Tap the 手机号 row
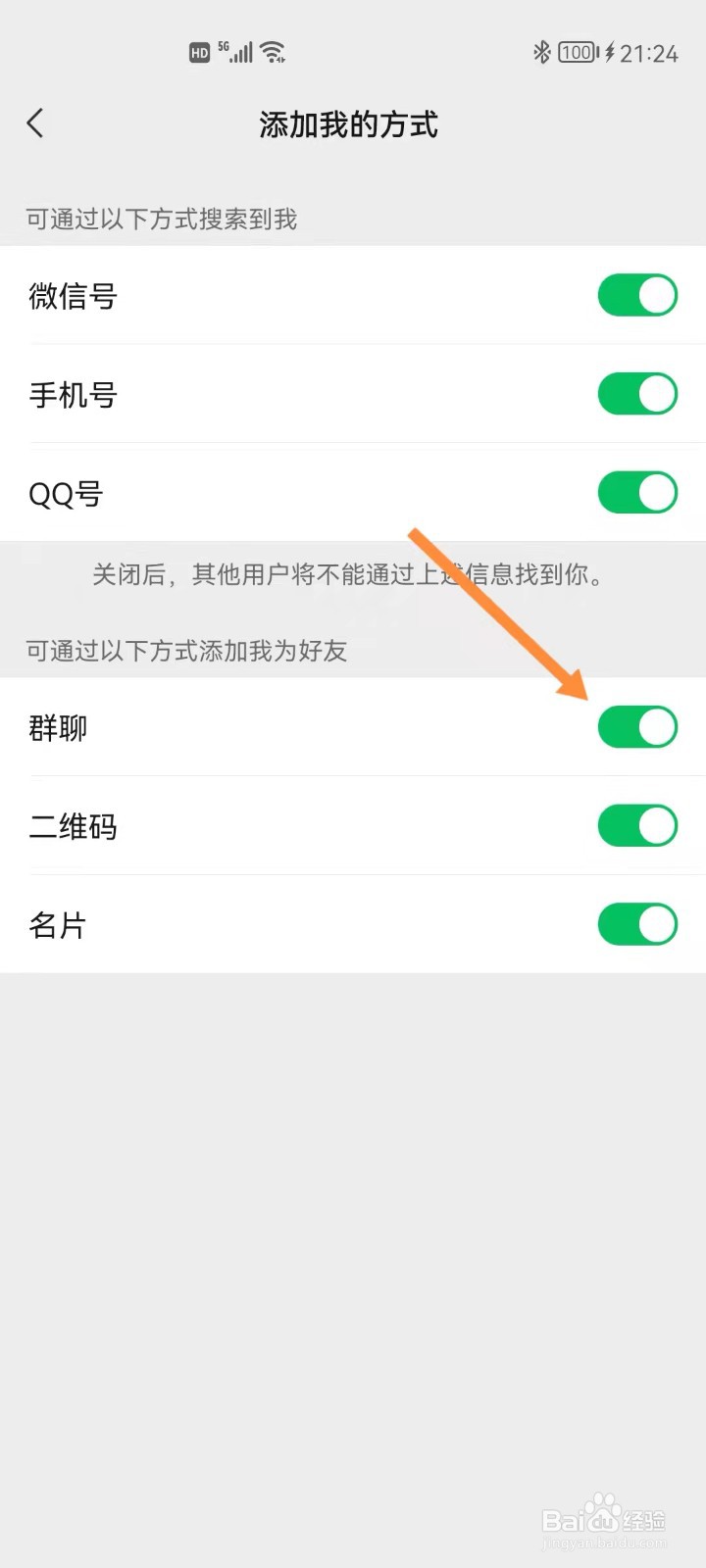Image resolution: width=706 pixels, height=1568 pixels. [x=72, y=394]
